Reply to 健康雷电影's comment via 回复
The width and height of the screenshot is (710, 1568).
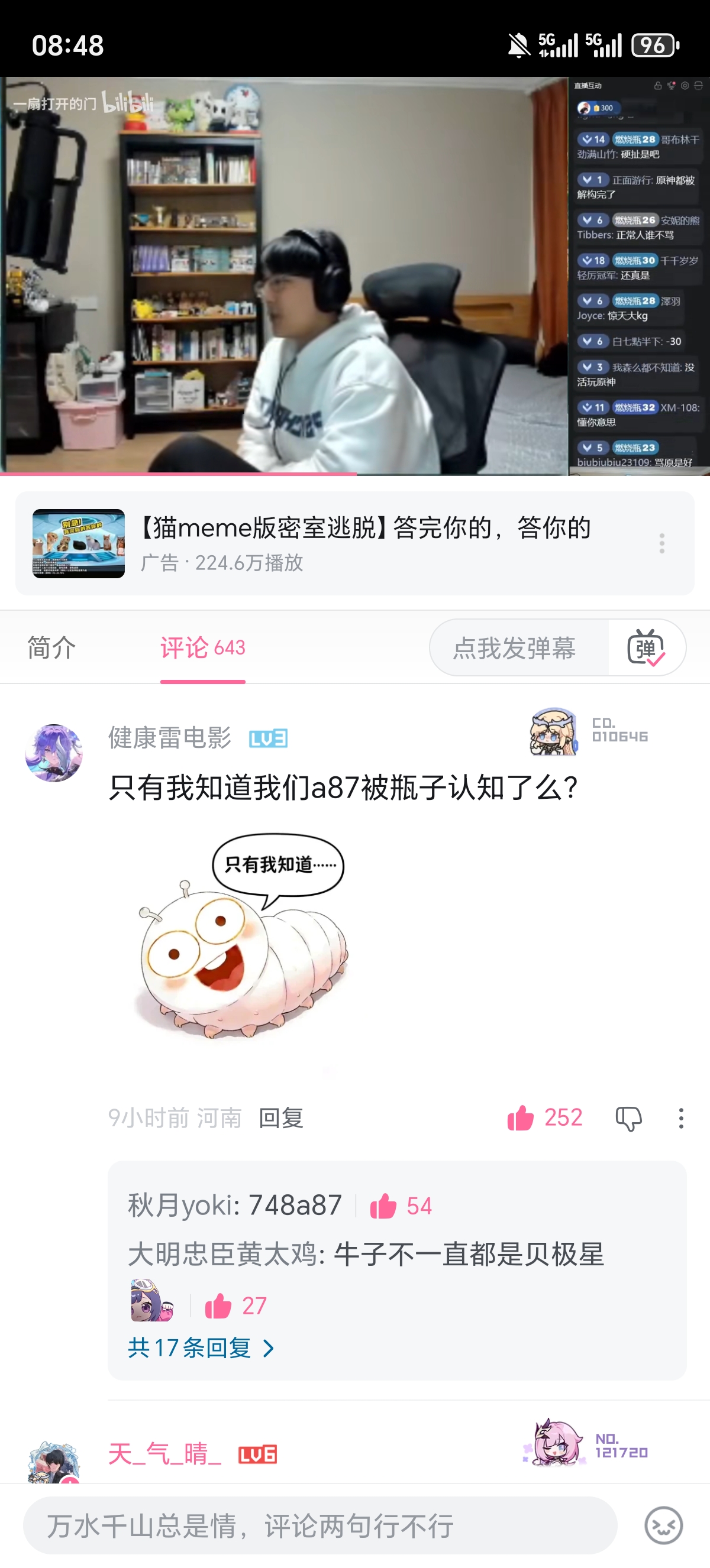[280, 1118]
